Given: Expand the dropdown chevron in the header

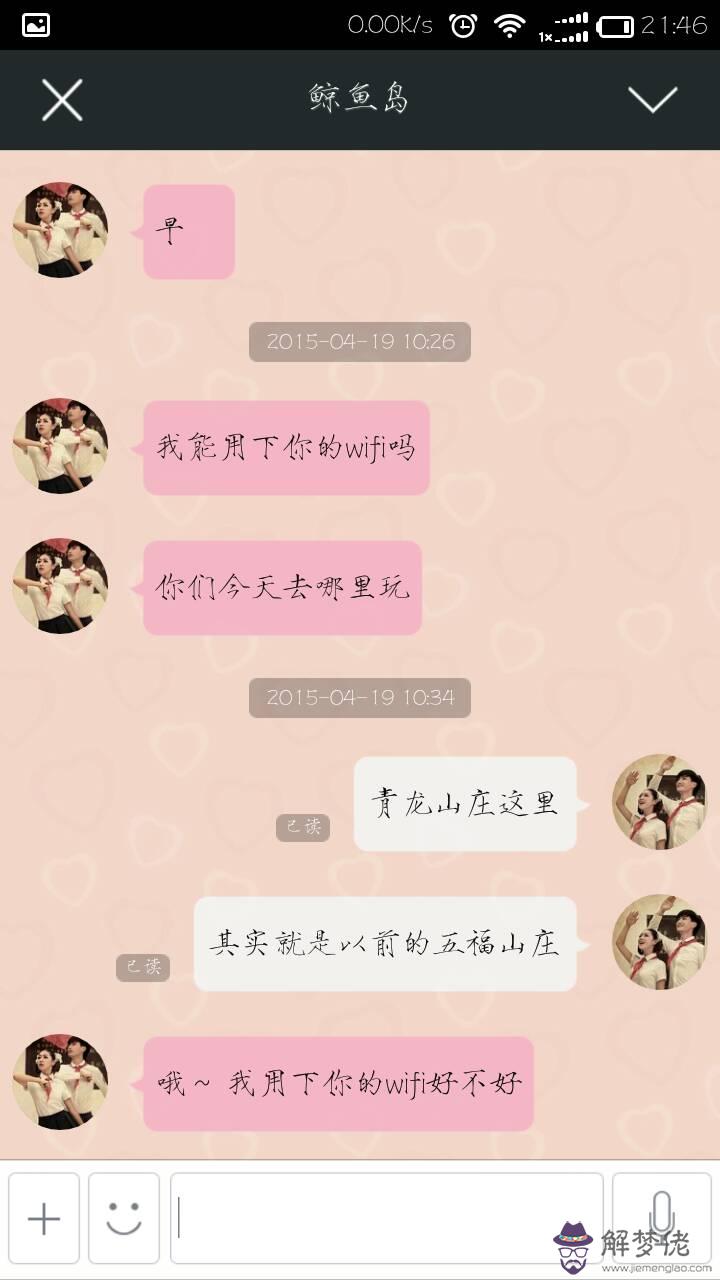Looking at the screenshot, I should pyautogui.click(x=652, y=99).
